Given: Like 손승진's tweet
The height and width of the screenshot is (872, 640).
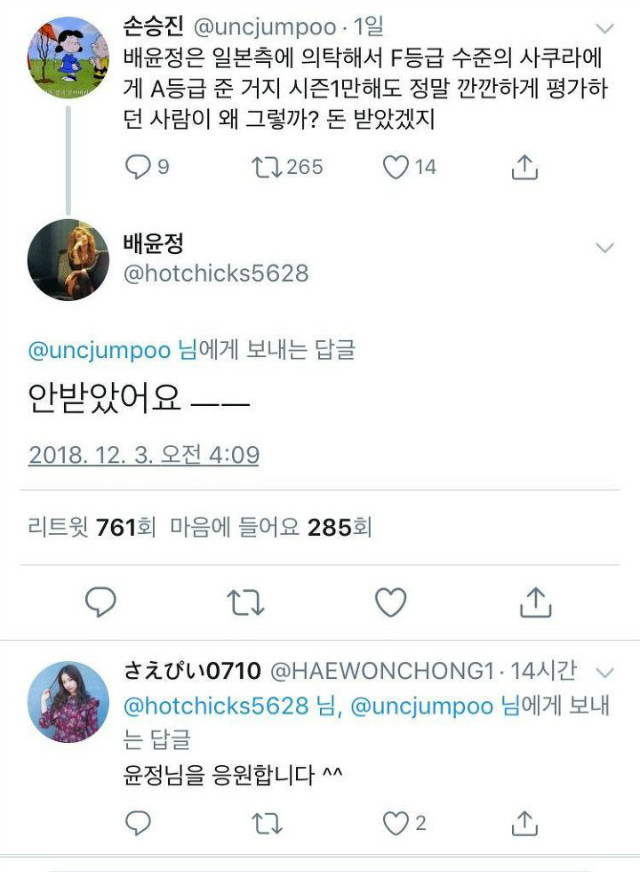Looking at the screenshot, I should pos(397,167).
